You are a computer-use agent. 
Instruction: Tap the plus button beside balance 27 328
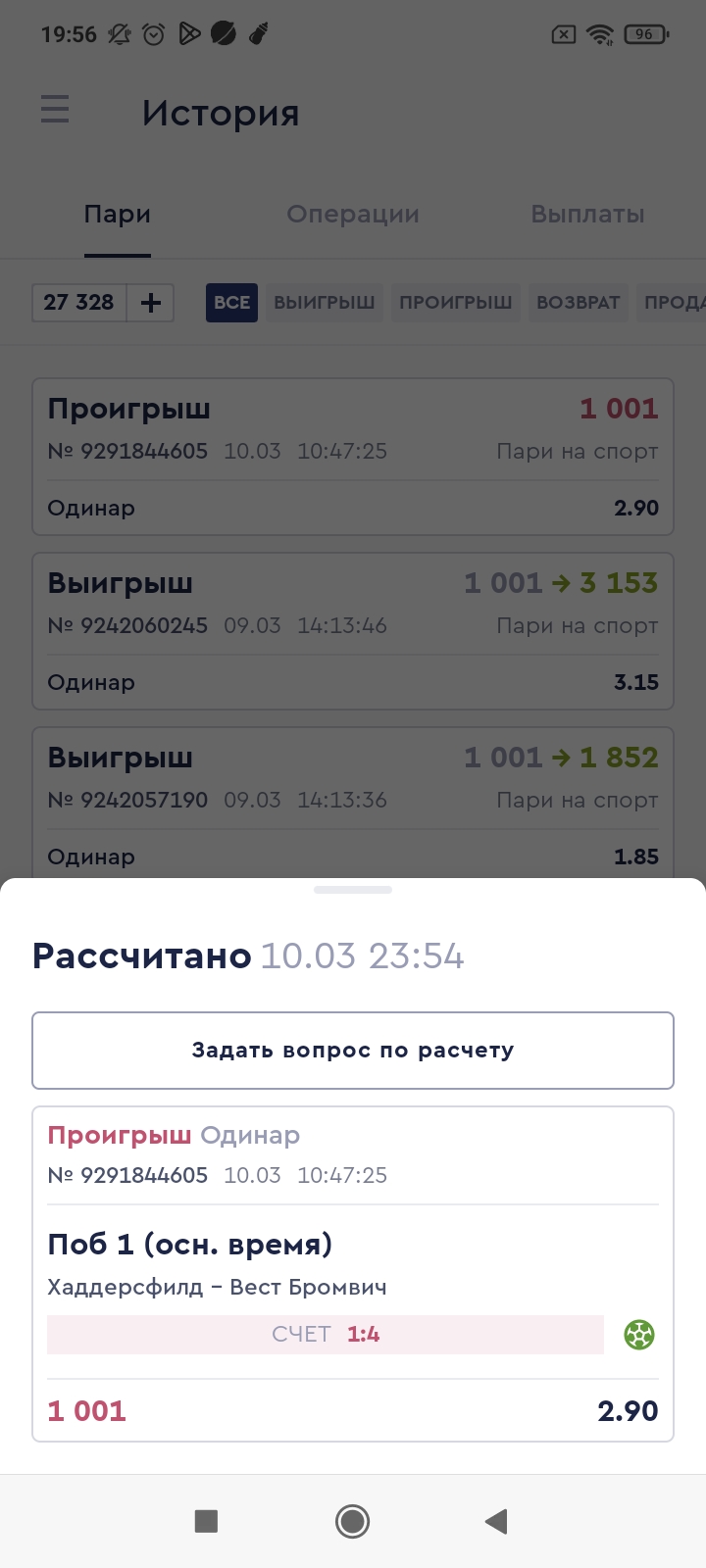click(x=151, y=303)
